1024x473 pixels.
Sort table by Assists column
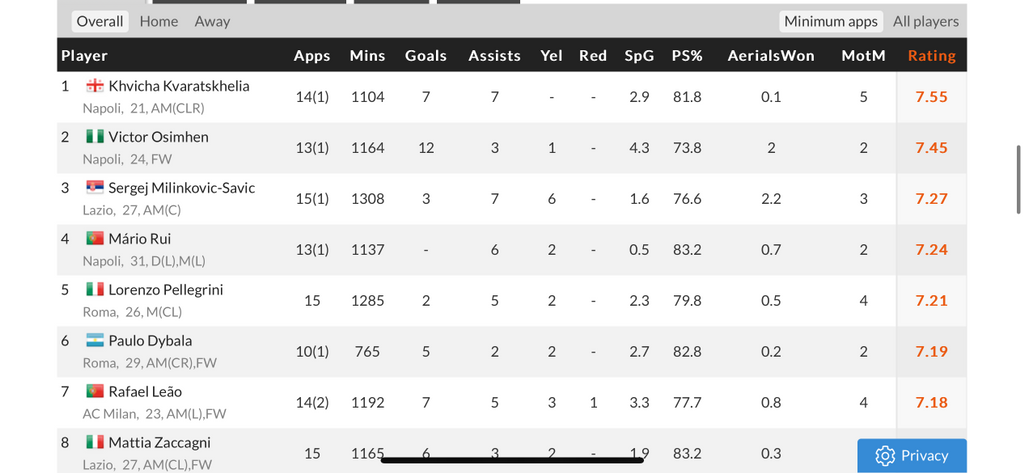(x=494, y=56)
